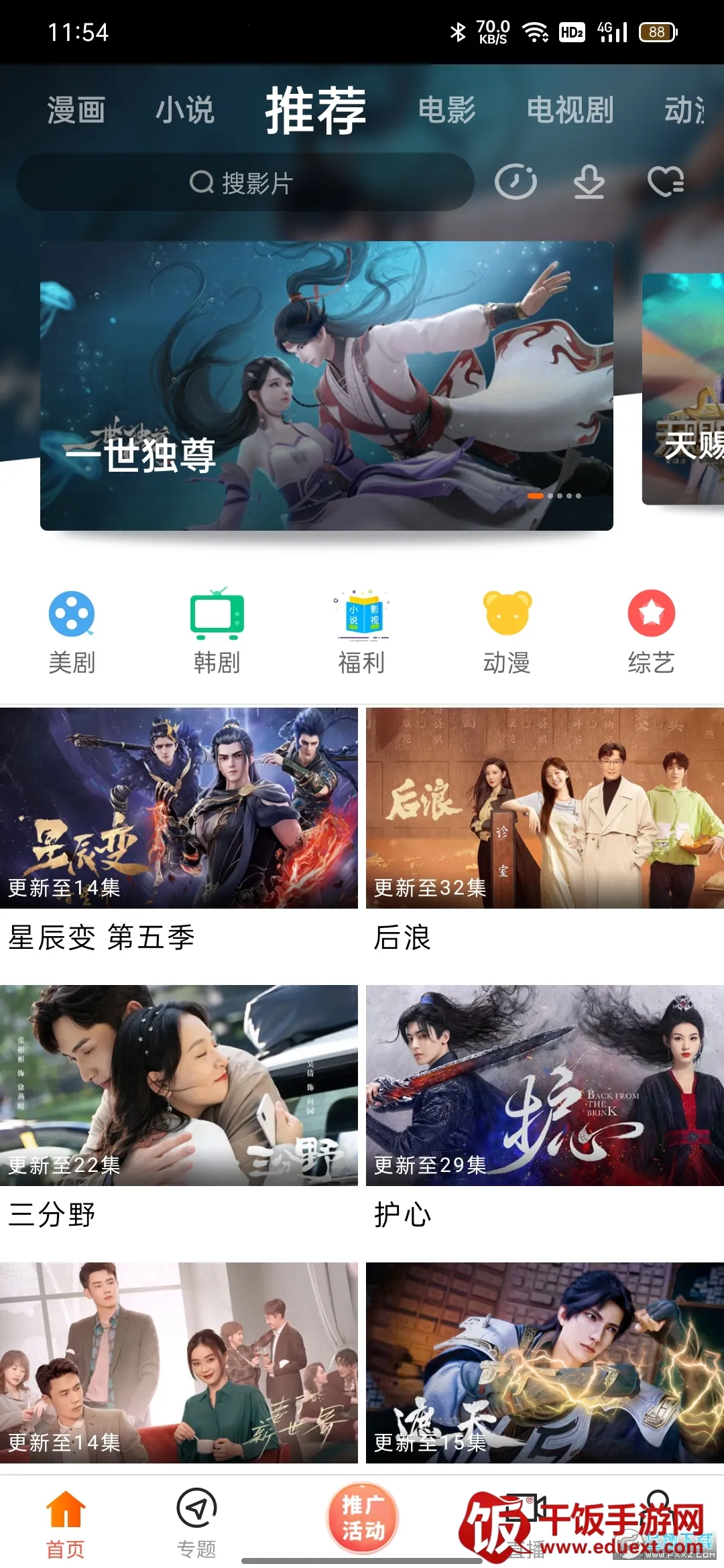This screenshot has height=1568, width=724.
Task: Switch to the 电视剧 tab
Action: click(x=570, y=111)
